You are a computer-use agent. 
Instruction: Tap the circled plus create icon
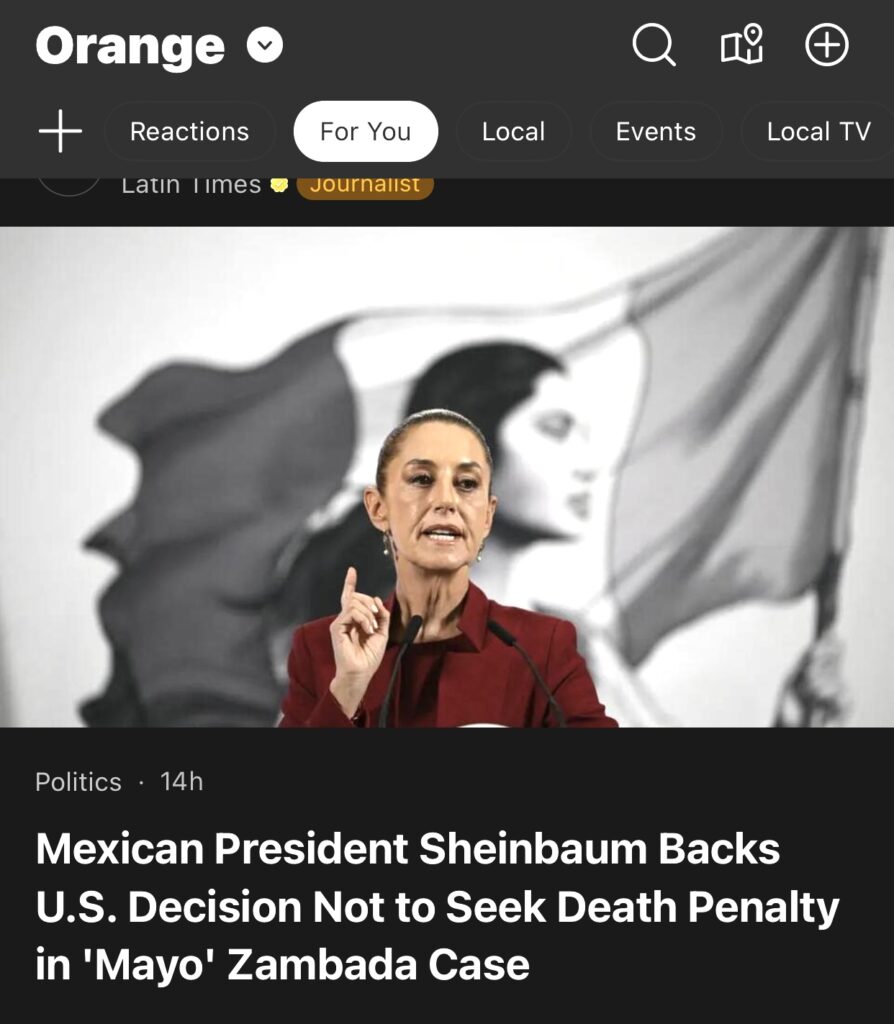click(827, 46)
